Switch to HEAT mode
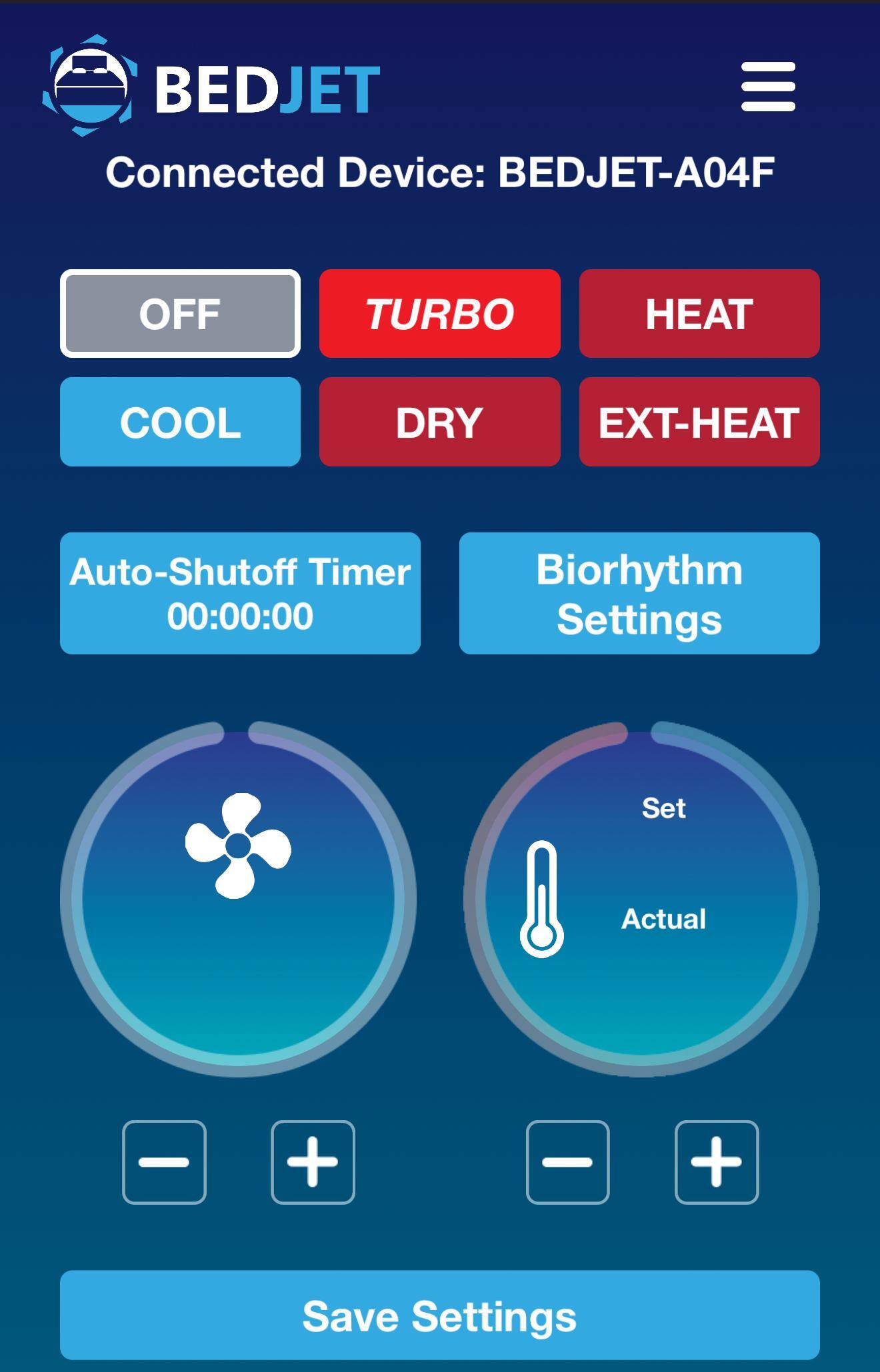This screenshot has width=880, height=1372. click(x=699, y=313)
